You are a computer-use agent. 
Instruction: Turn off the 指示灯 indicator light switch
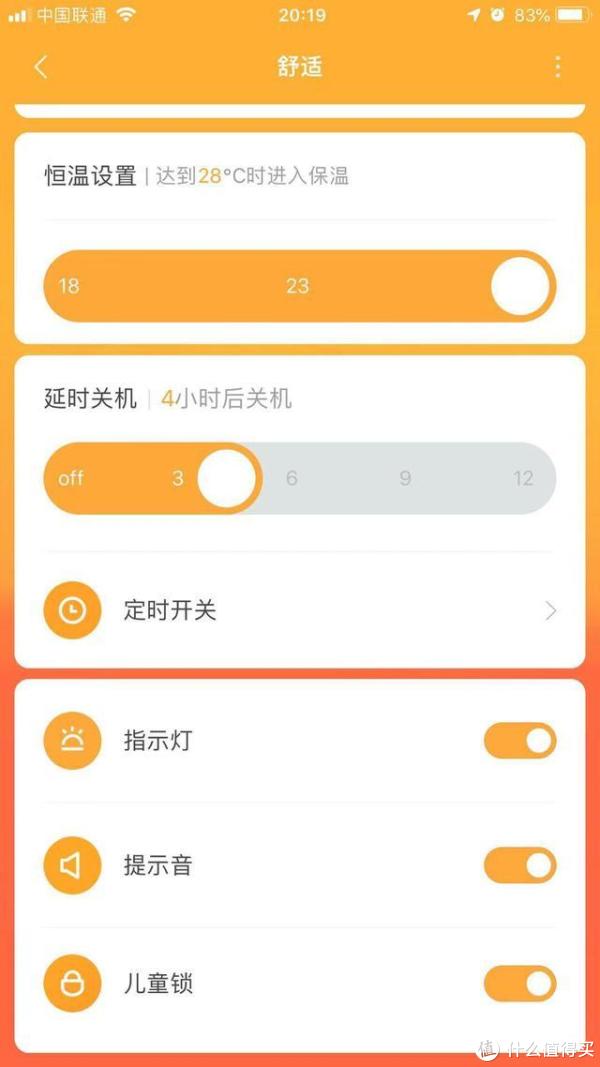519,741
